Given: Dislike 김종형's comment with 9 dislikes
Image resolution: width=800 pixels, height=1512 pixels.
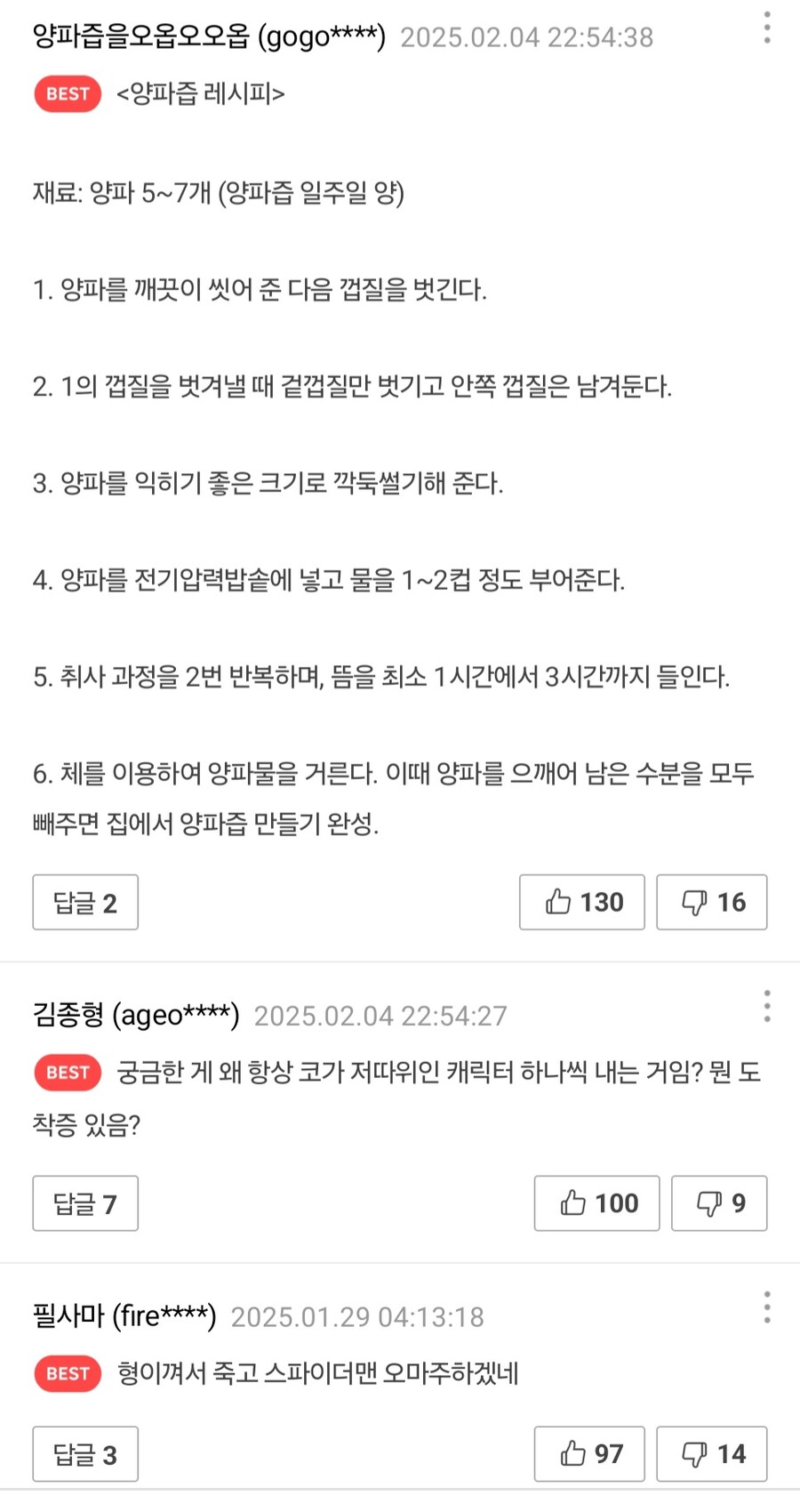Looking at the screenshot, I should click(x=719, y=1203).
